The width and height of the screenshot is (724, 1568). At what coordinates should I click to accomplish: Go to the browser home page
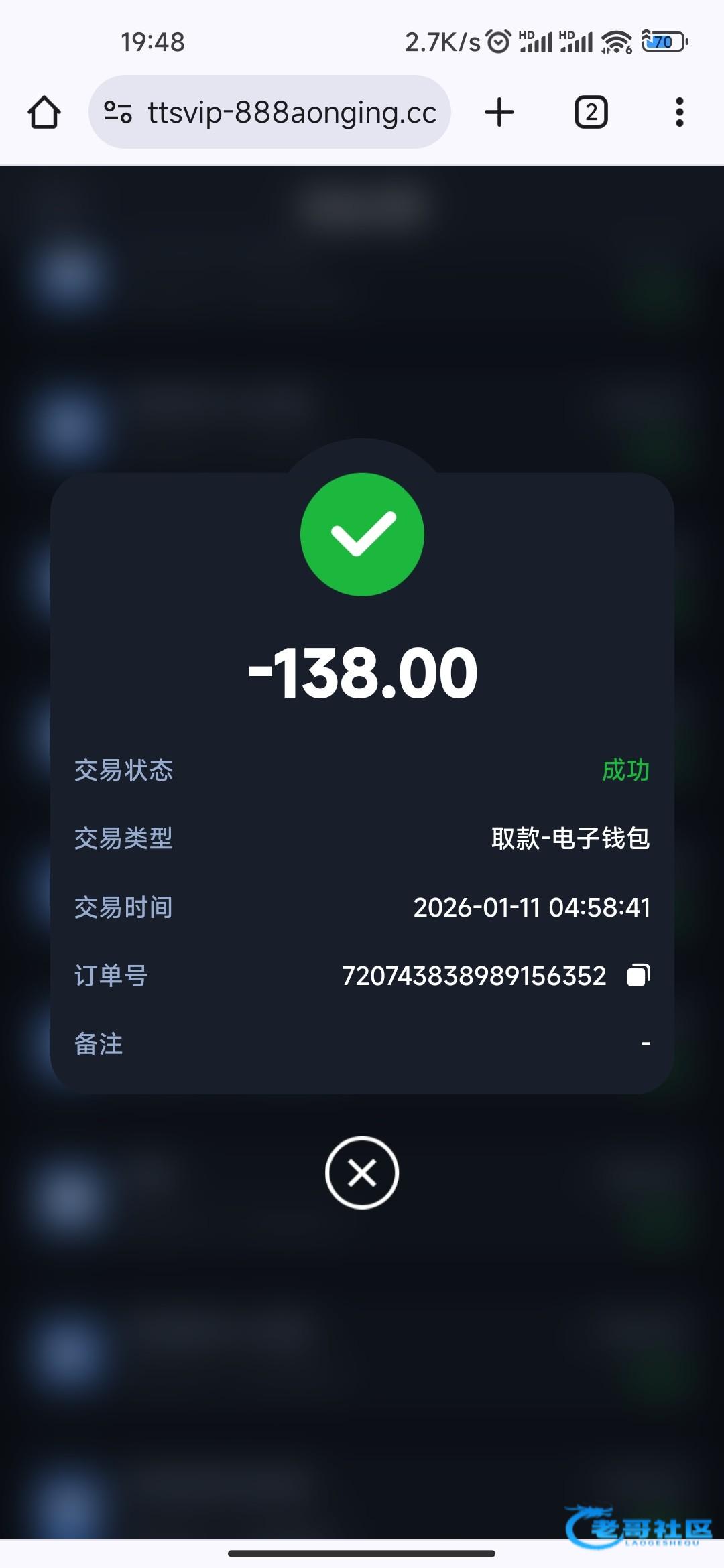[x=44, y=112]
